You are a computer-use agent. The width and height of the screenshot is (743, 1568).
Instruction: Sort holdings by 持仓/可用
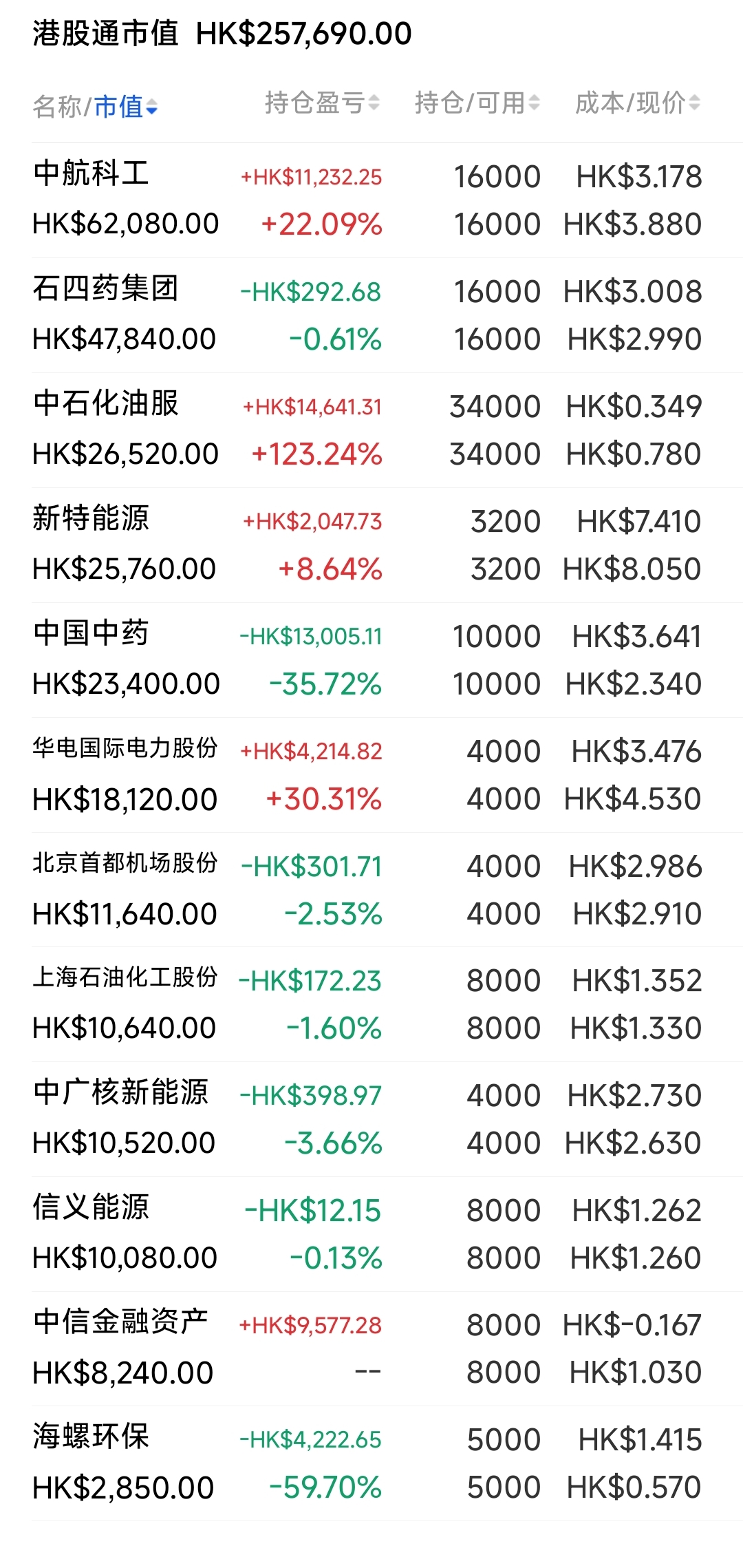(477, 103)
